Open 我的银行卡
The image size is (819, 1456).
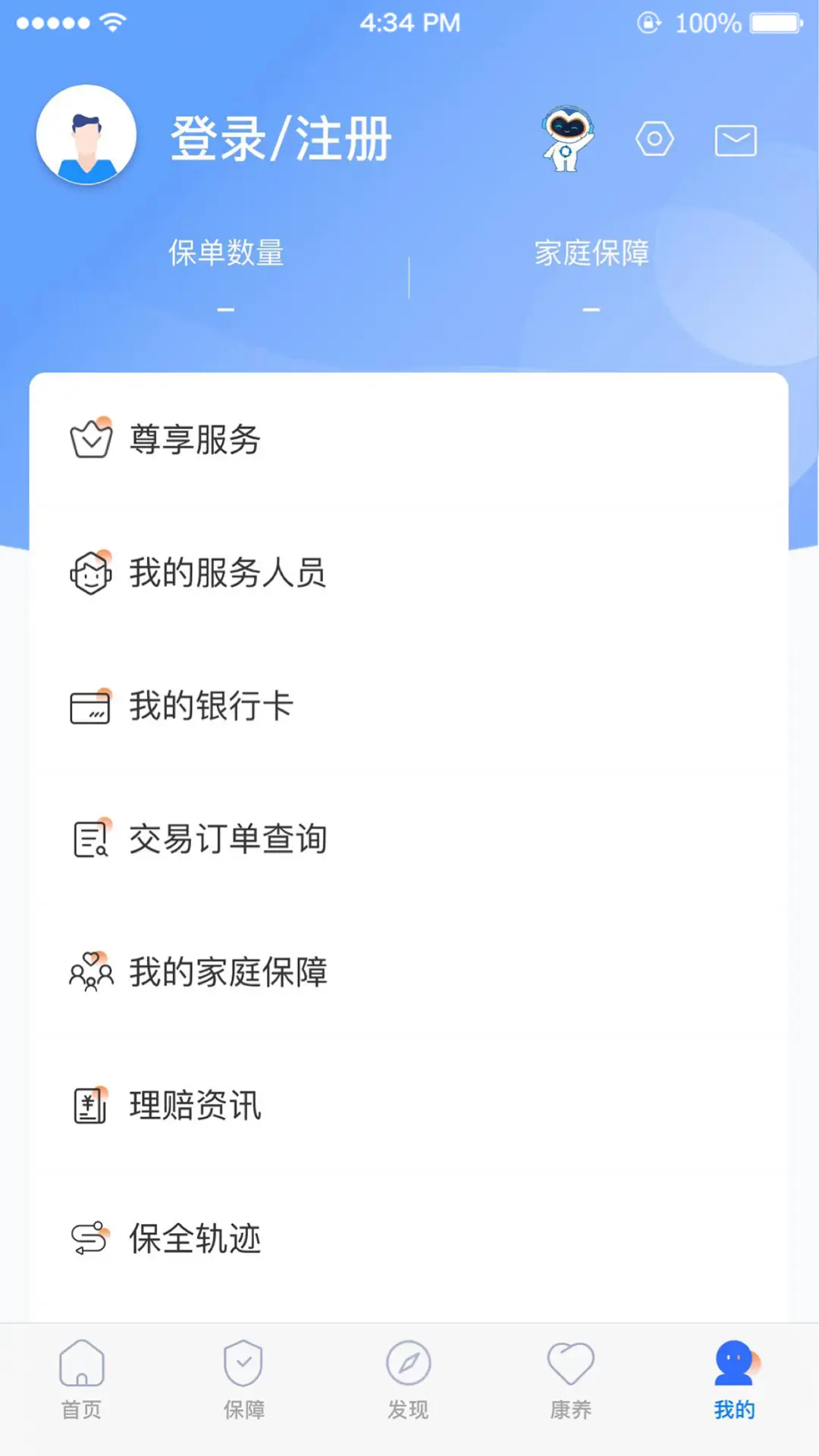pos(211,706)
